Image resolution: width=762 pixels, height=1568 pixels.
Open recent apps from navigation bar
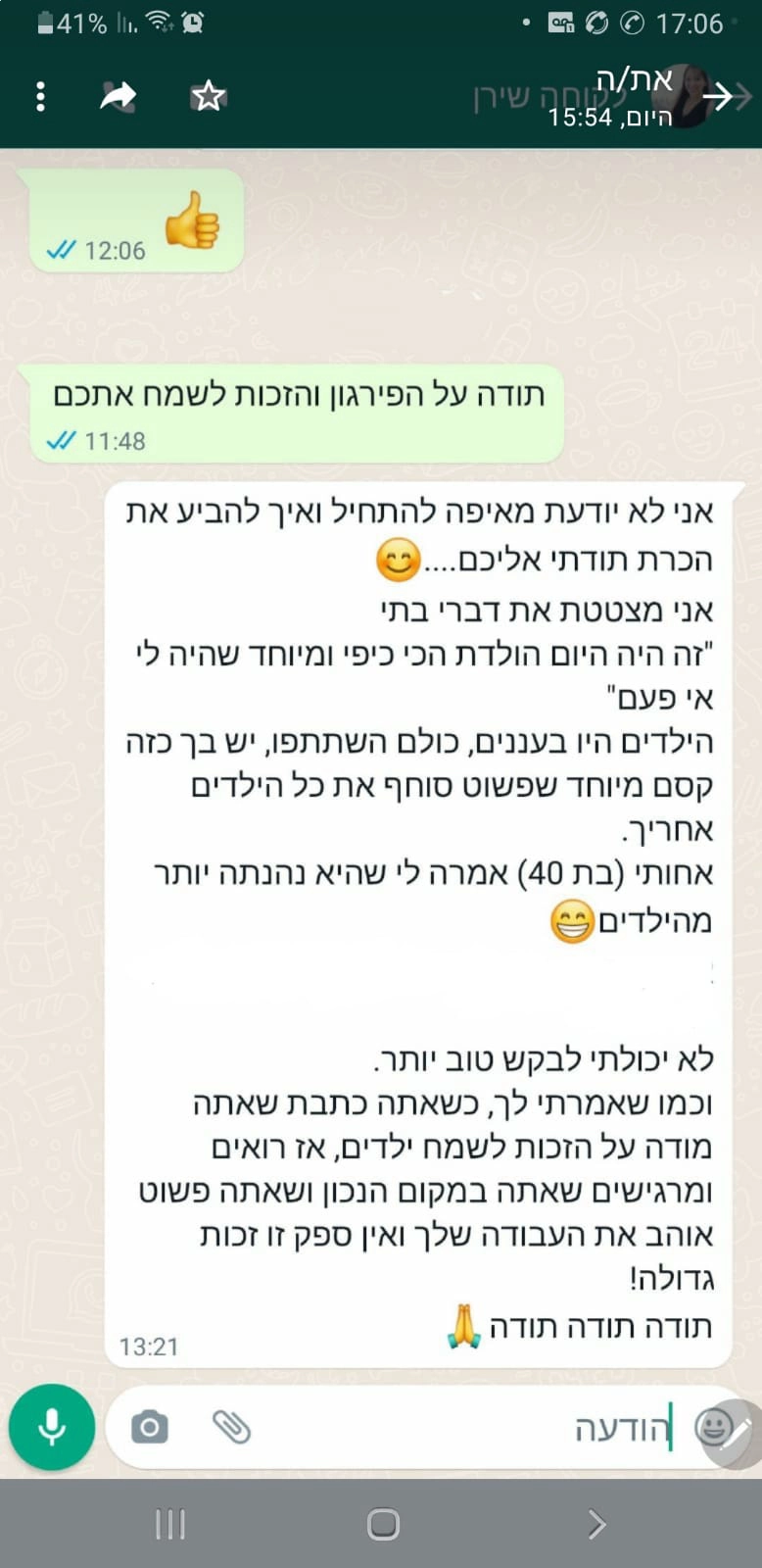(169, 1524)
